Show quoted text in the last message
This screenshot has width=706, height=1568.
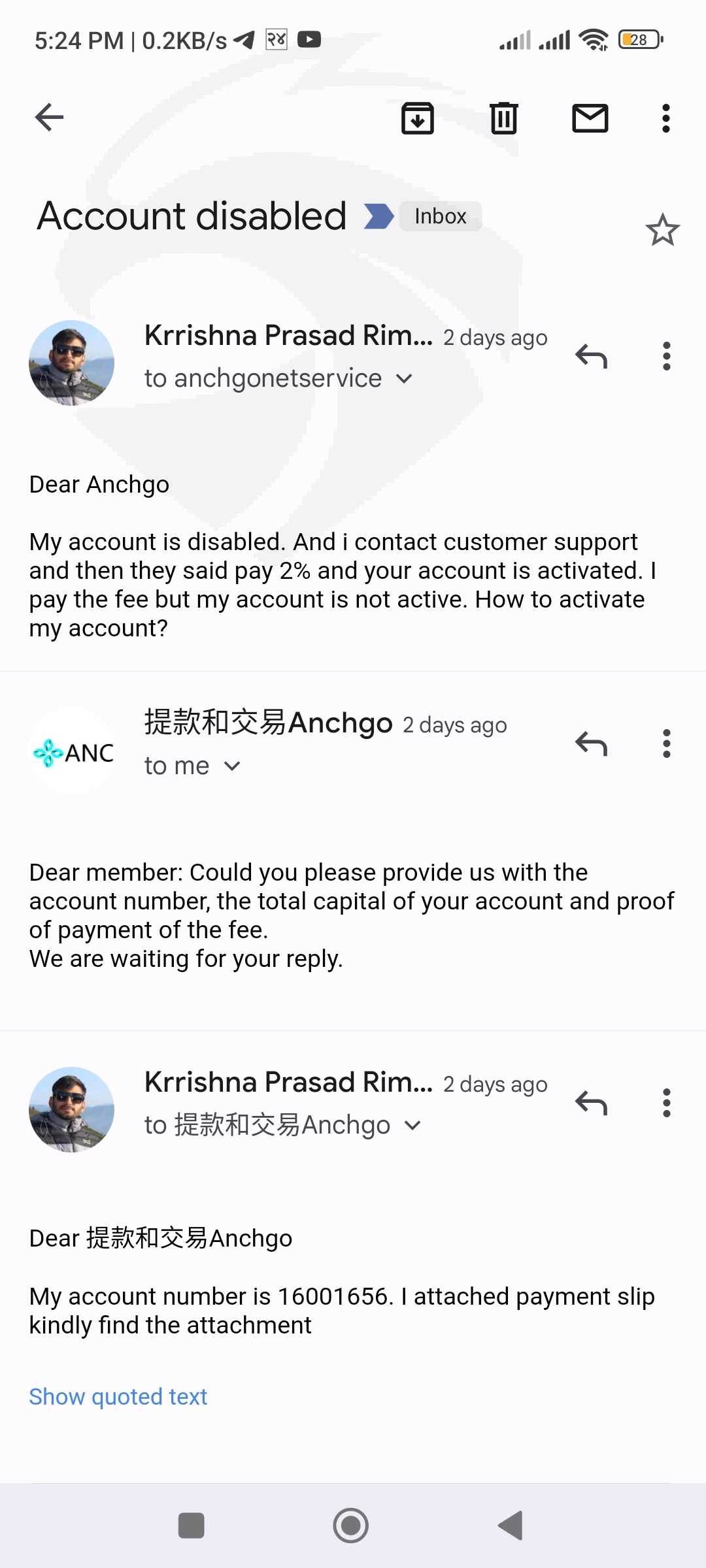(x=118, y=1397)
